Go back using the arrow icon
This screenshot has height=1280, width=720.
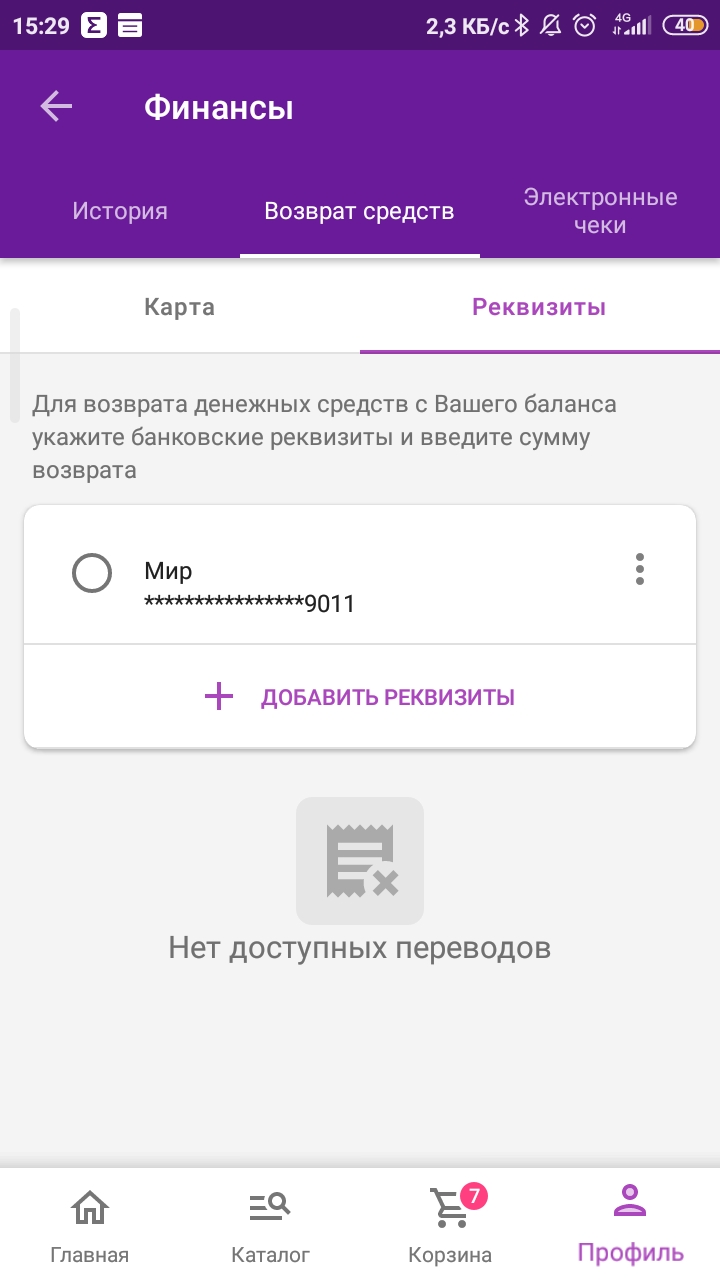56,107
